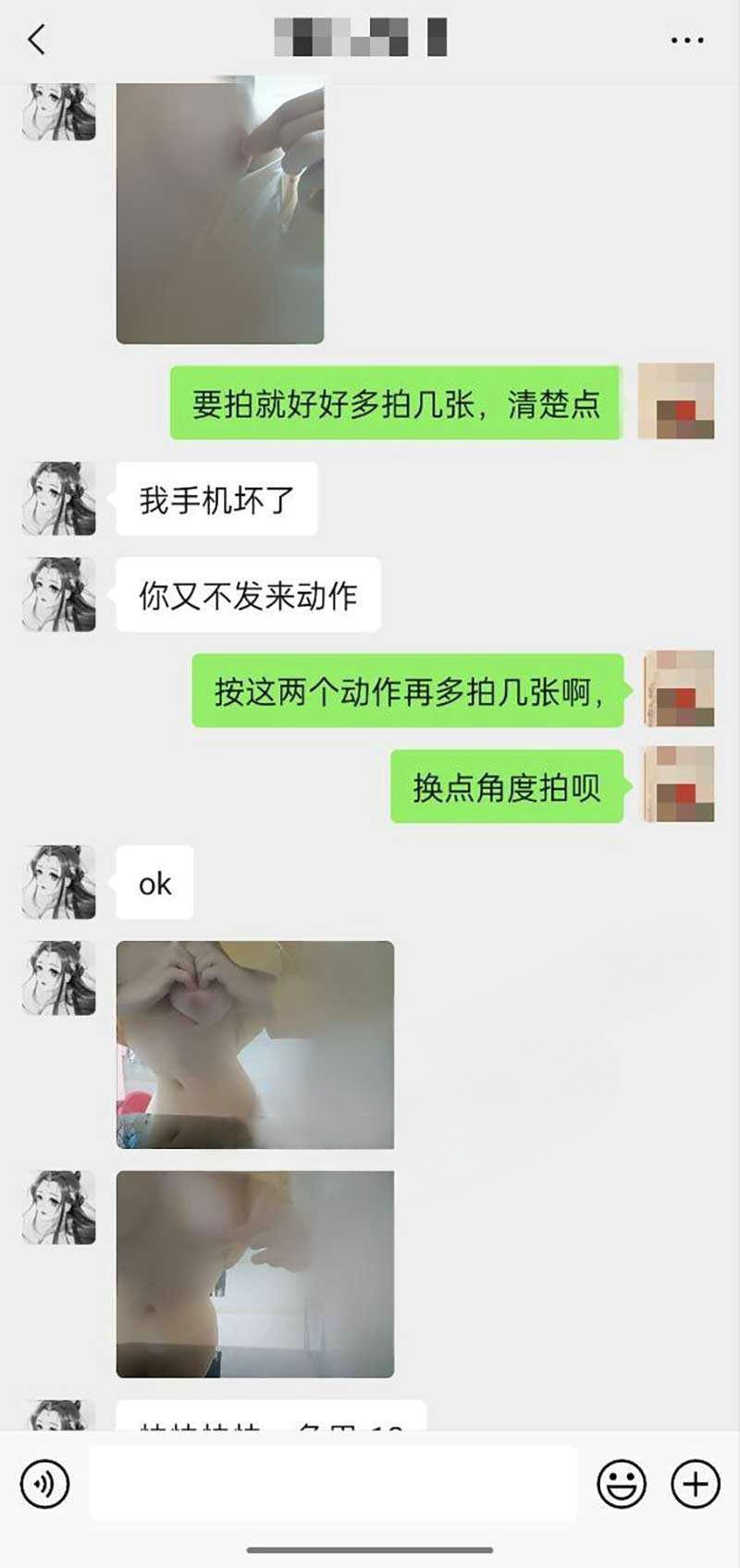Switch to voice message input
The height and width of the screenshot is (1568, 740).
coord(44,1483)
